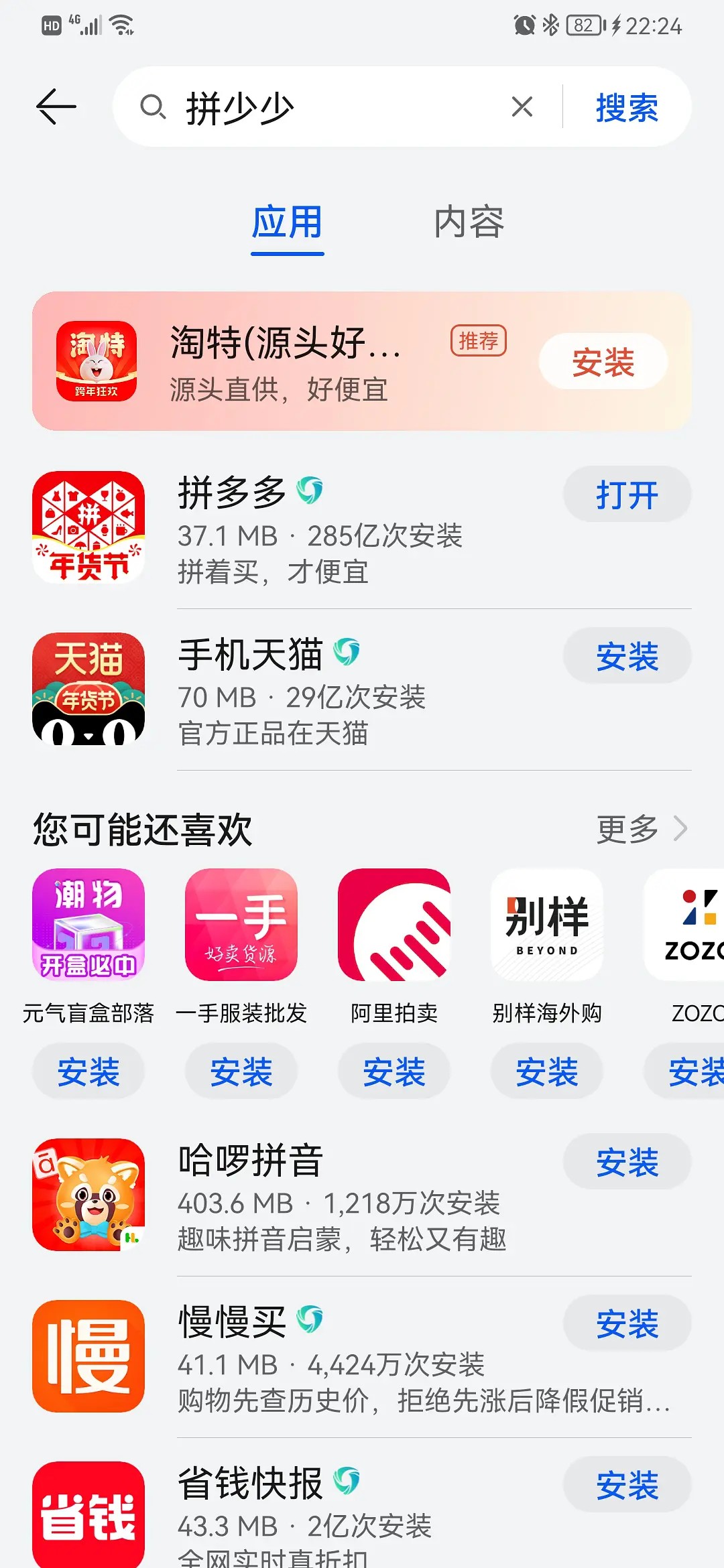Viewport: 724px width, 1568px height.
Task: Select the 应用 tab
Action: [287, 222]
